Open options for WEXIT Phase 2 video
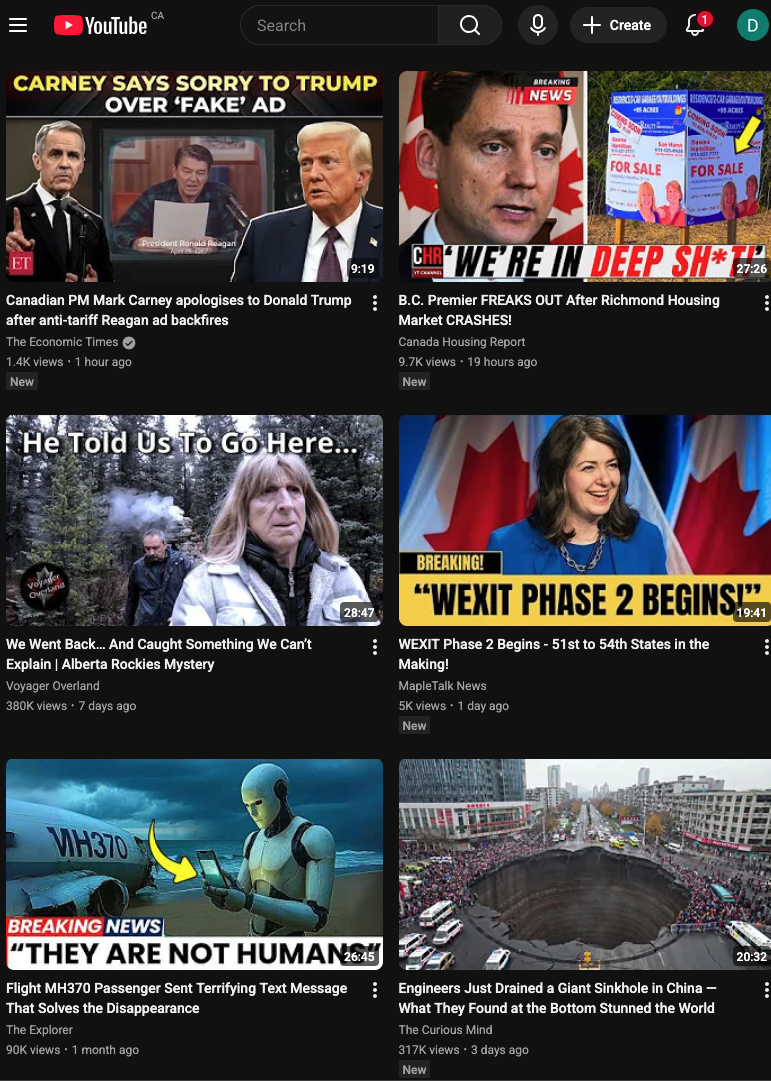This screenshot has width=771, height=1081. (767, 647)
